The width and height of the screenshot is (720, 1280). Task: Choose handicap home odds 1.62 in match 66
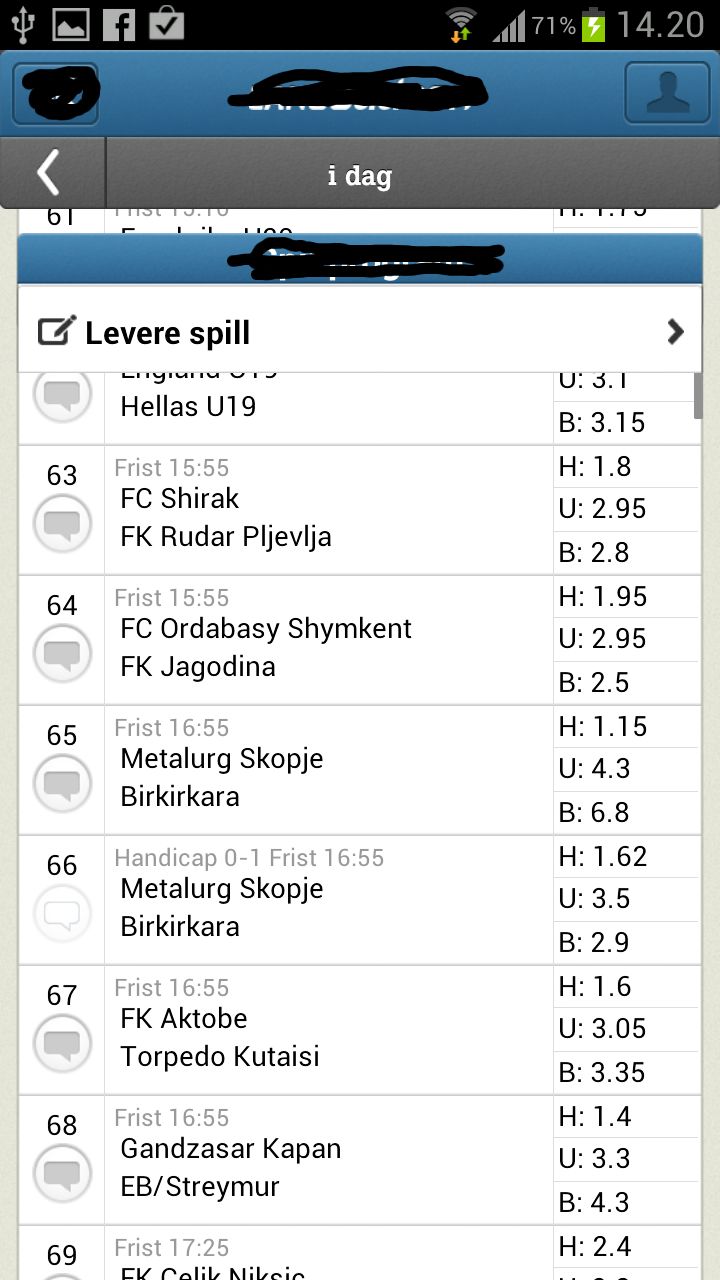tap(627, 857)
